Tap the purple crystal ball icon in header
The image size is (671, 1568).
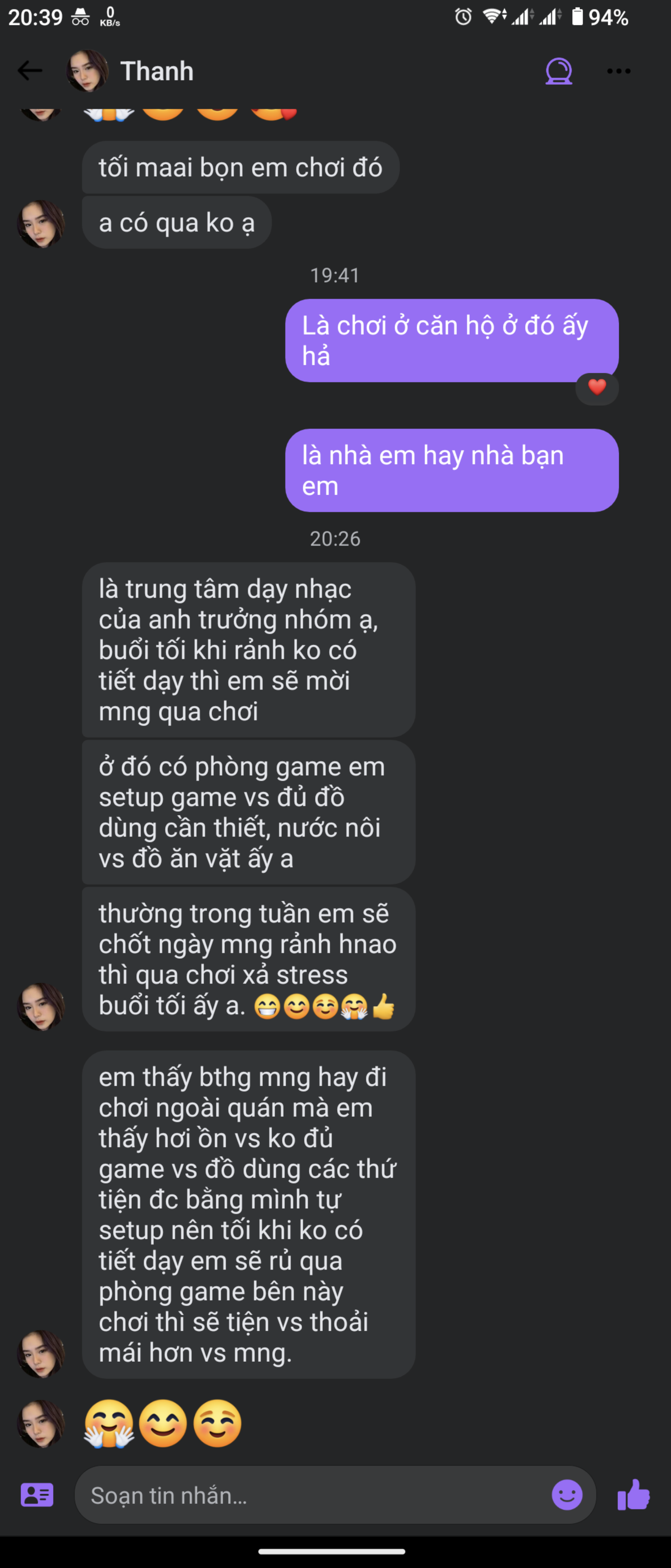558,71
